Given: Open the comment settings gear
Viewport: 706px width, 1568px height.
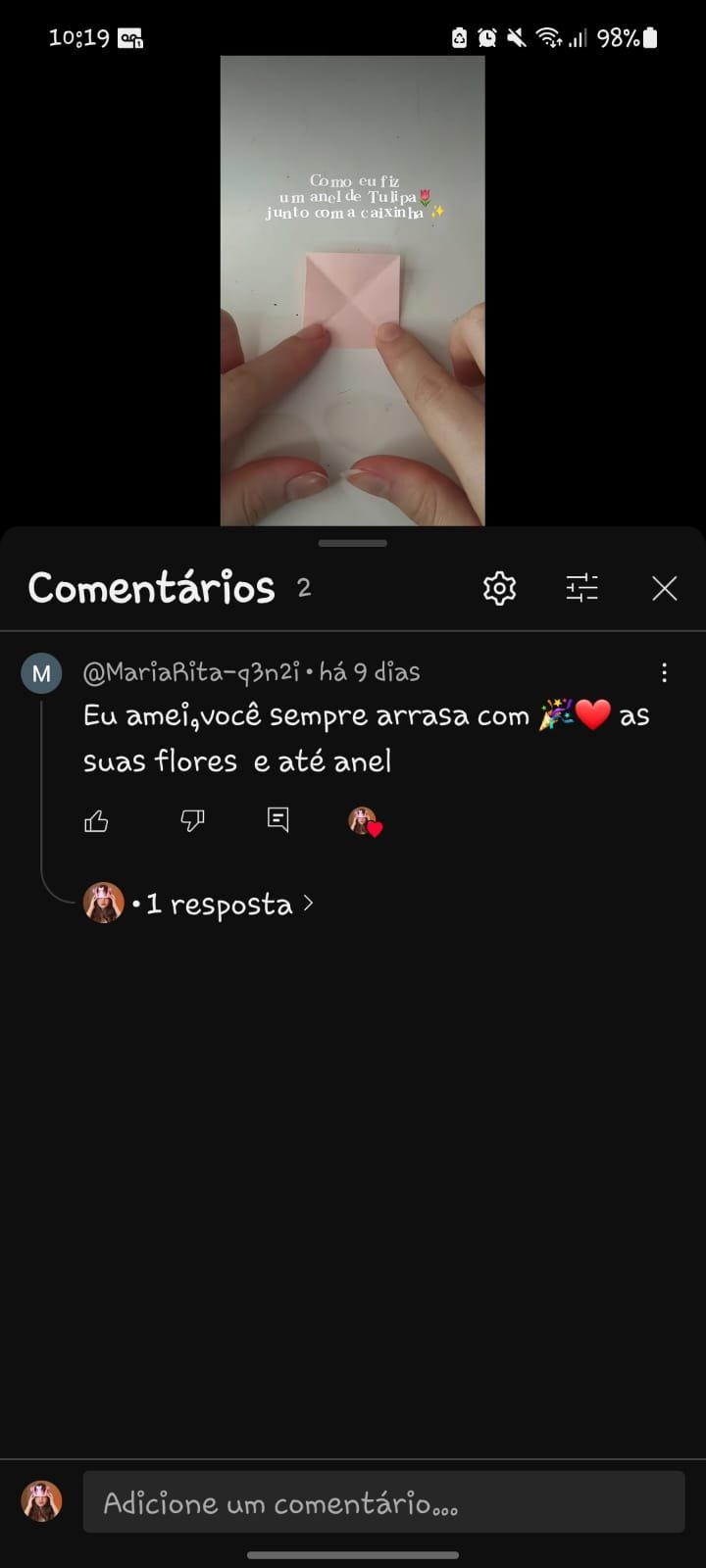Looking at the screenshot, I should click(x=500, y=588).
